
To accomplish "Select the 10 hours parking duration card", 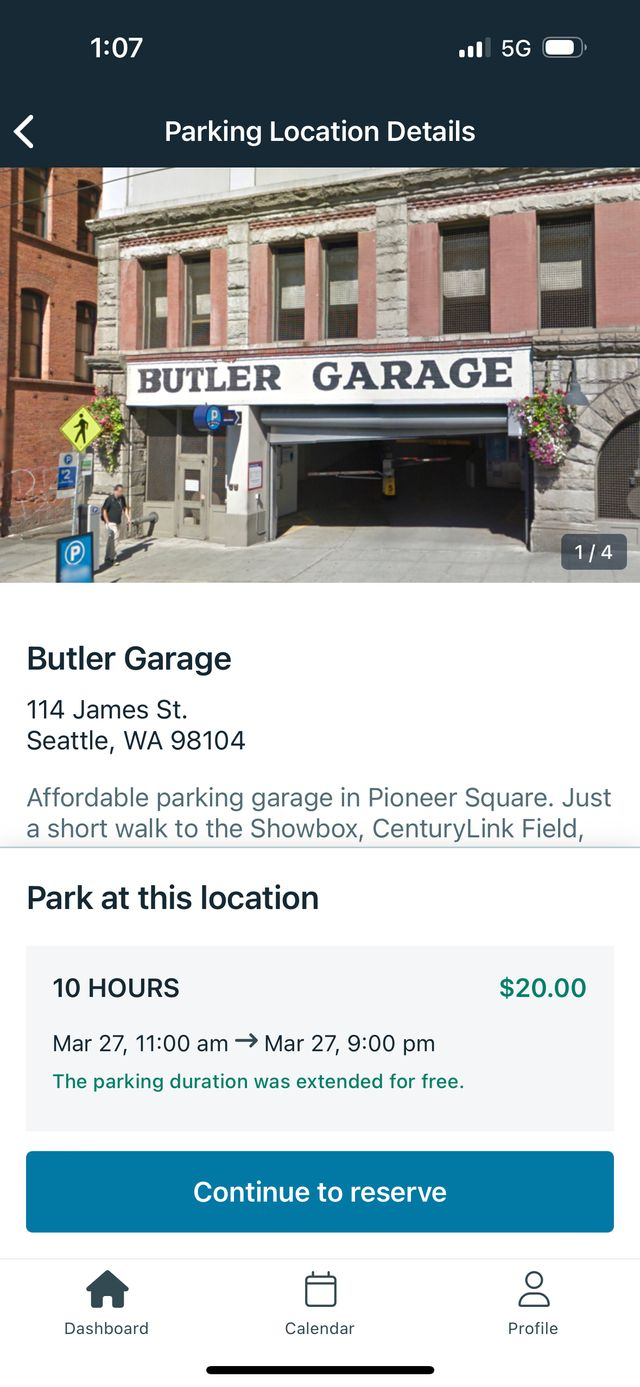I will [320, 1037].
